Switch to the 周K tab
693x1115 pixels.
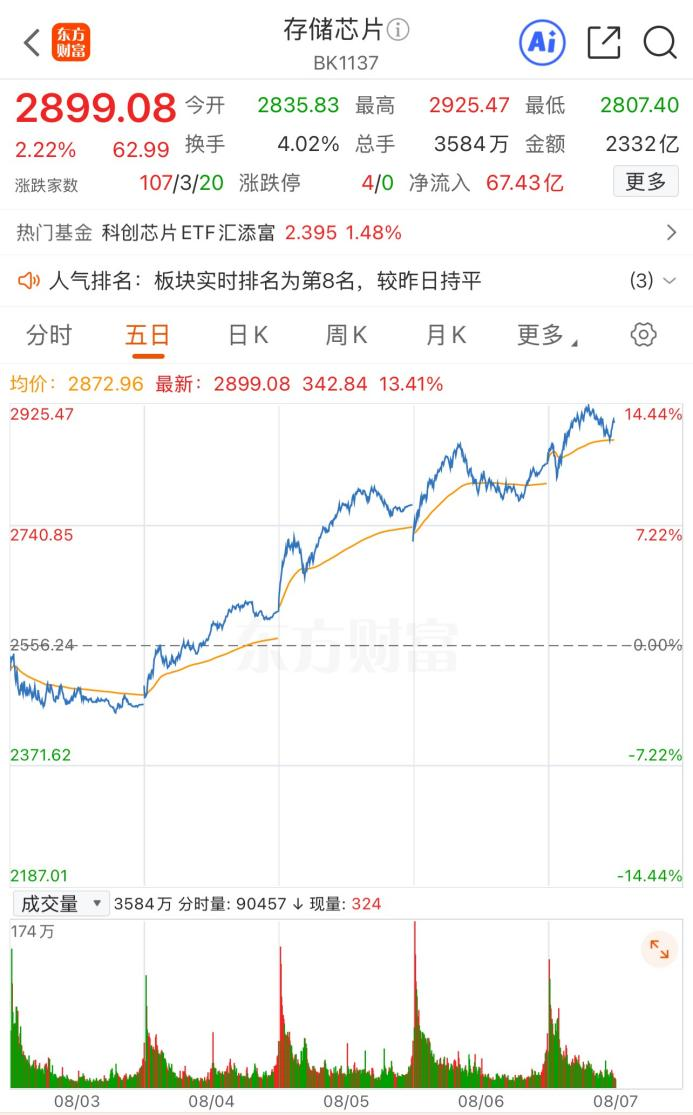346,334
